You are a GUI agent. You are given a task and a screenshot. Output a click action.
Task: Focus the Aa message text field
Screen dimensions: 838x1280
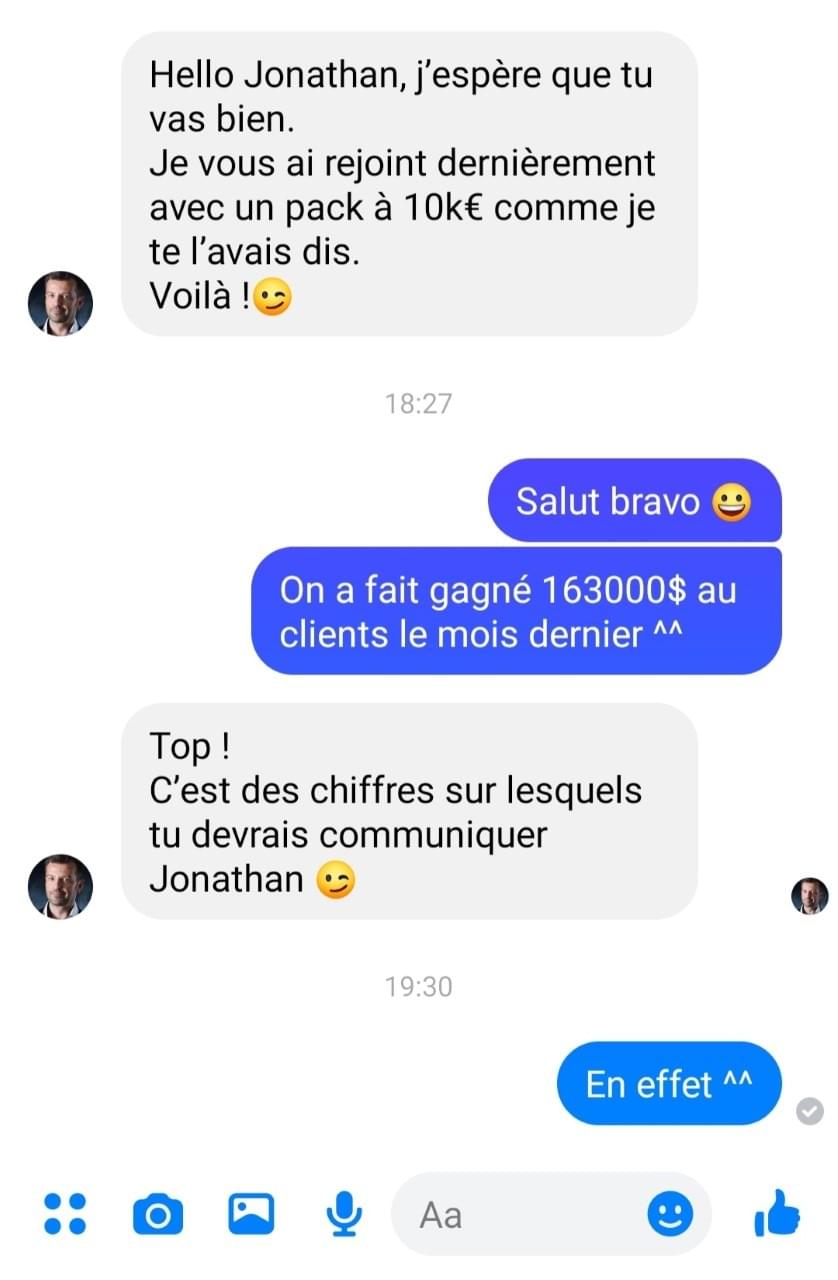520,1215
